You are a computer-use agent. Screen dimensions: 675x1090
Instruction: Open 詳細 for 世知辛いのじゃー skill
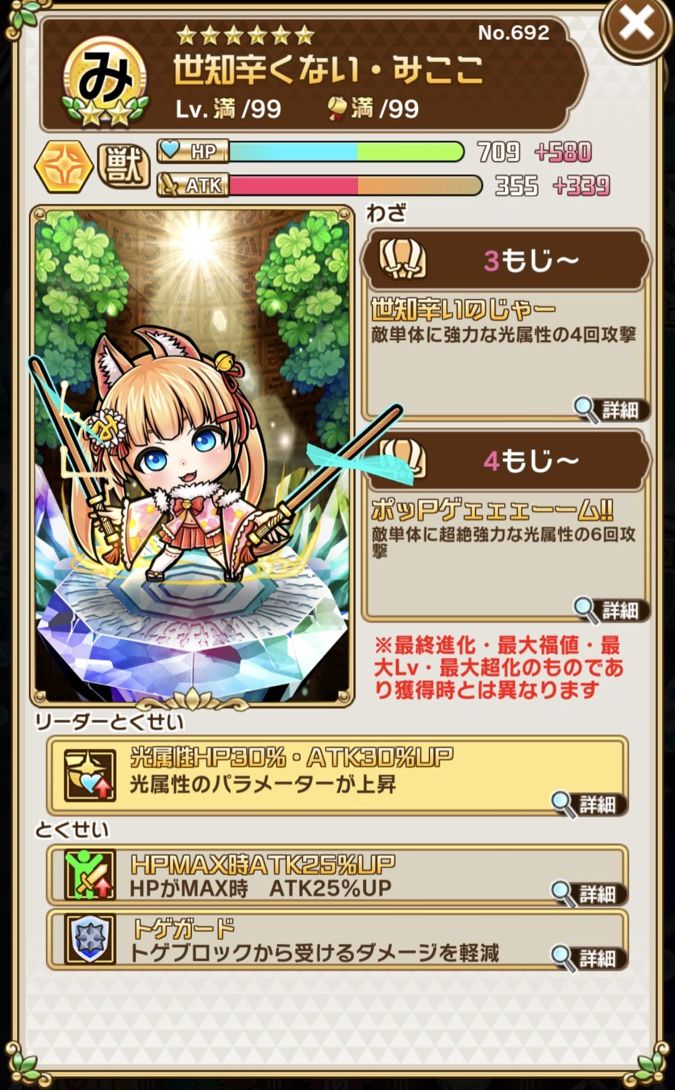tap(613, 408)
